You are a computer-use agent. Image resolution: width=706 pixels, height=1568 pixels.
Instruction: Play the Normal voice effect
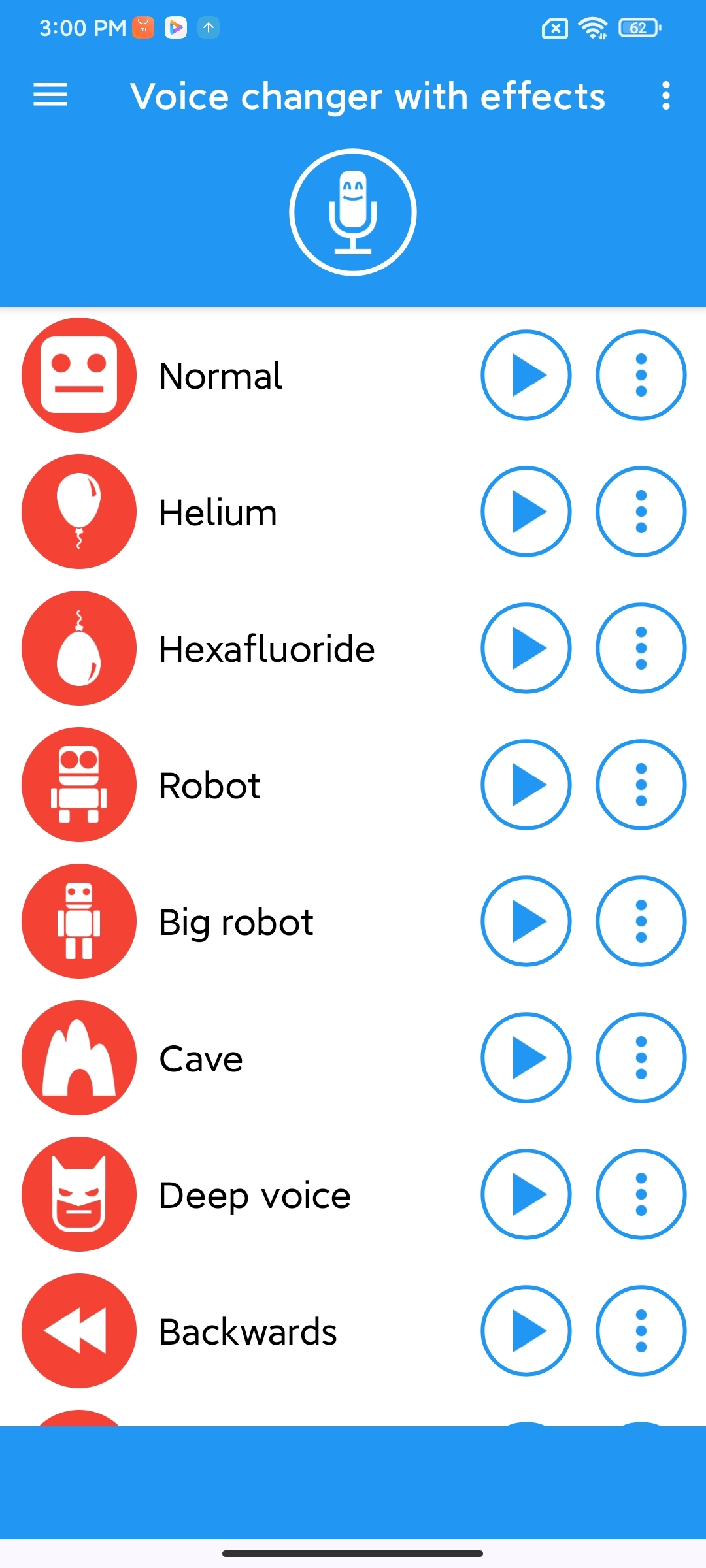pos(526,374)
